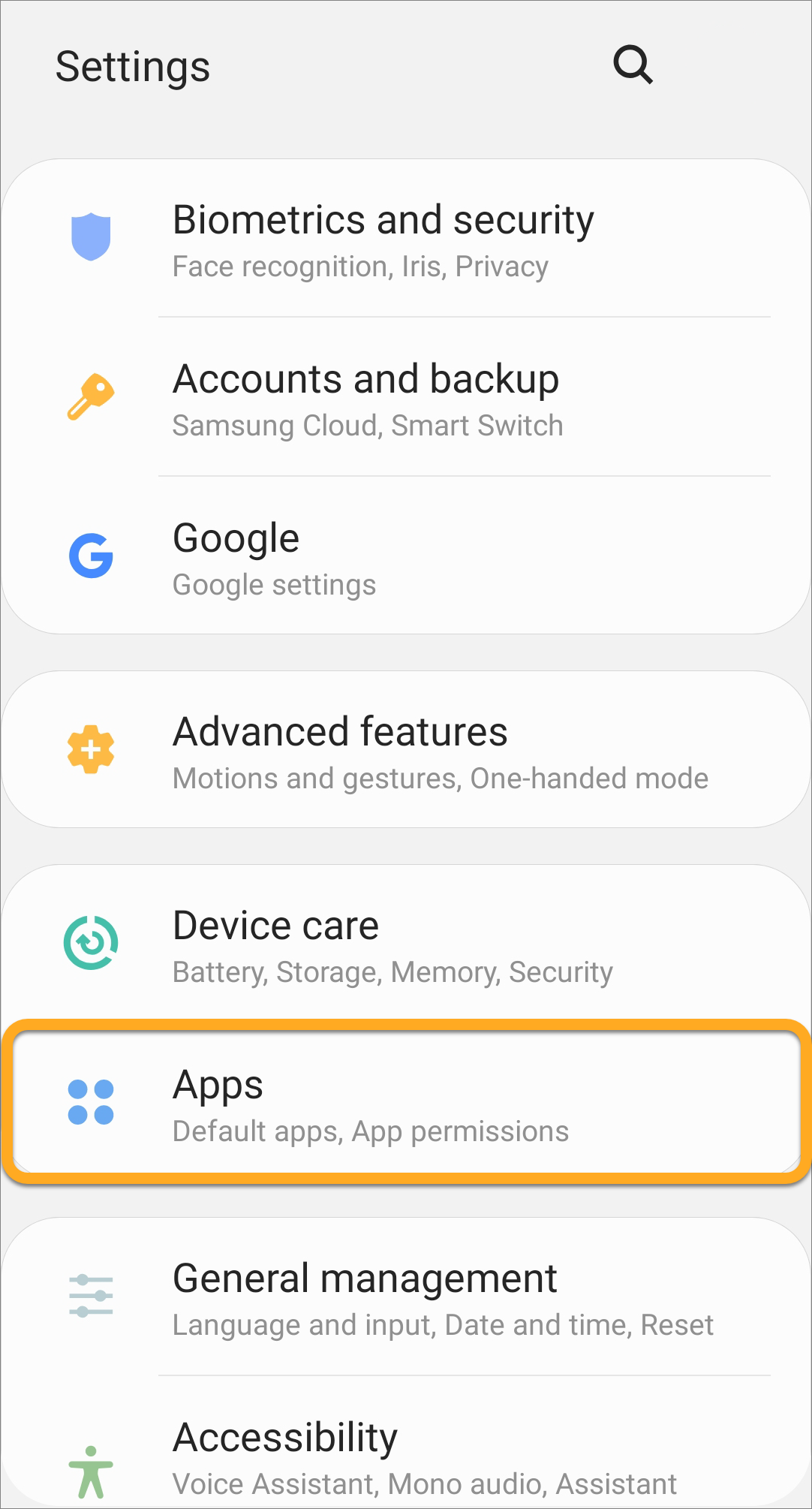Select Device care
This screenshot has height=1509, width=812.
(405, 944)
